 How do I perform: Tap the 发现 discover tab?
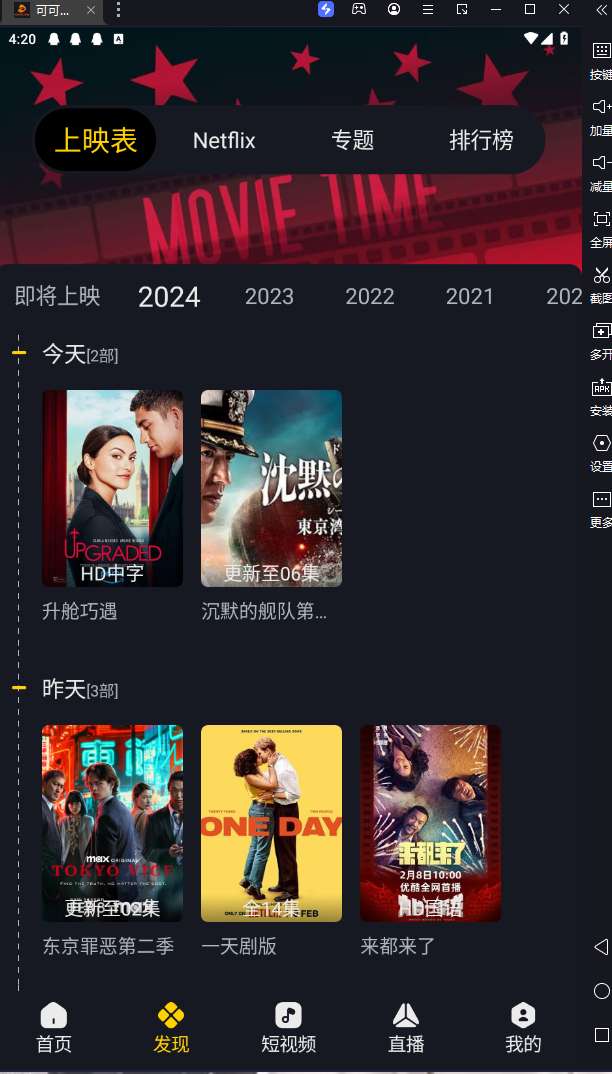[171, 1028]
